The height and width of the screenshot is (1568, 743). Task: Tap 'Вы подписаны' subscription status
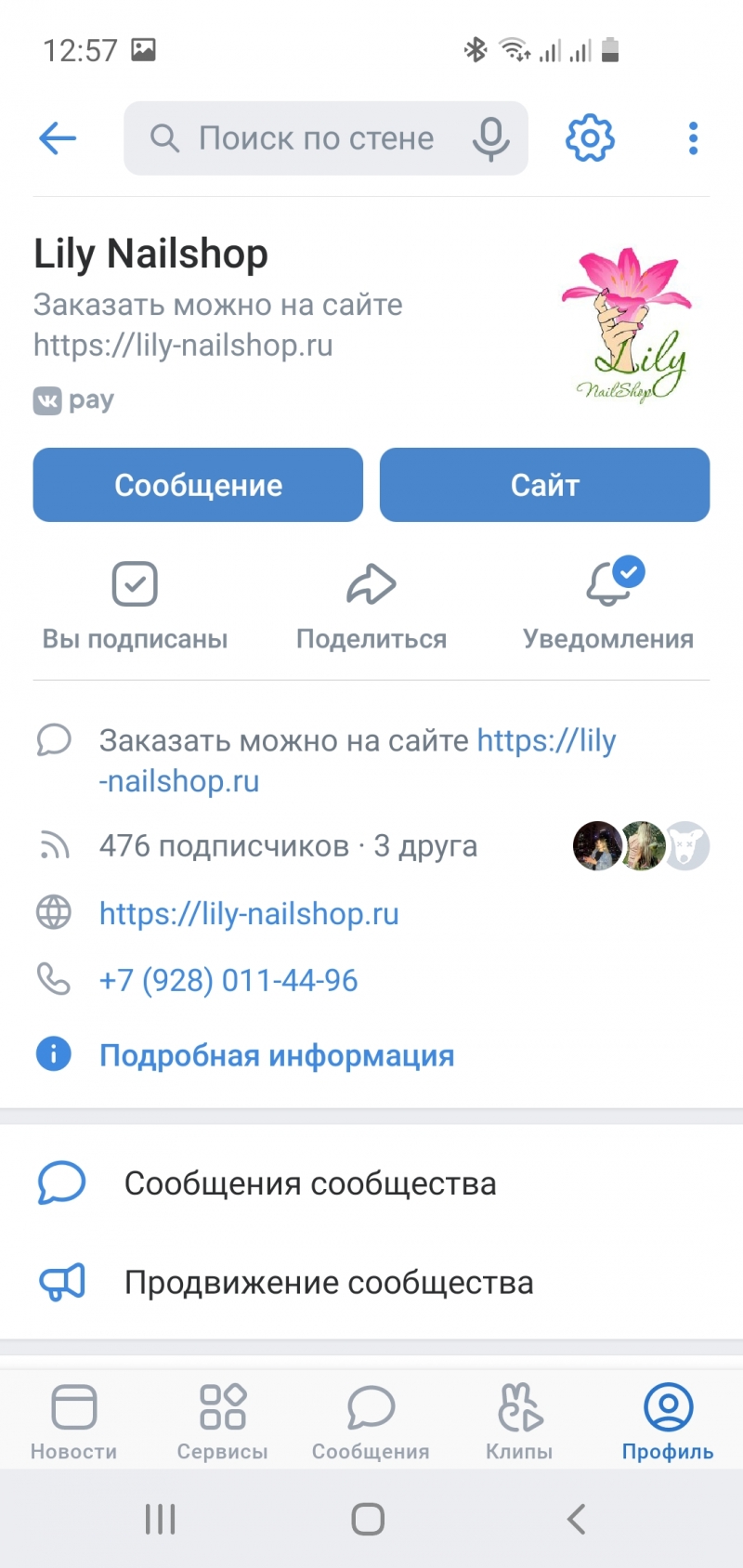coord(135,606)
